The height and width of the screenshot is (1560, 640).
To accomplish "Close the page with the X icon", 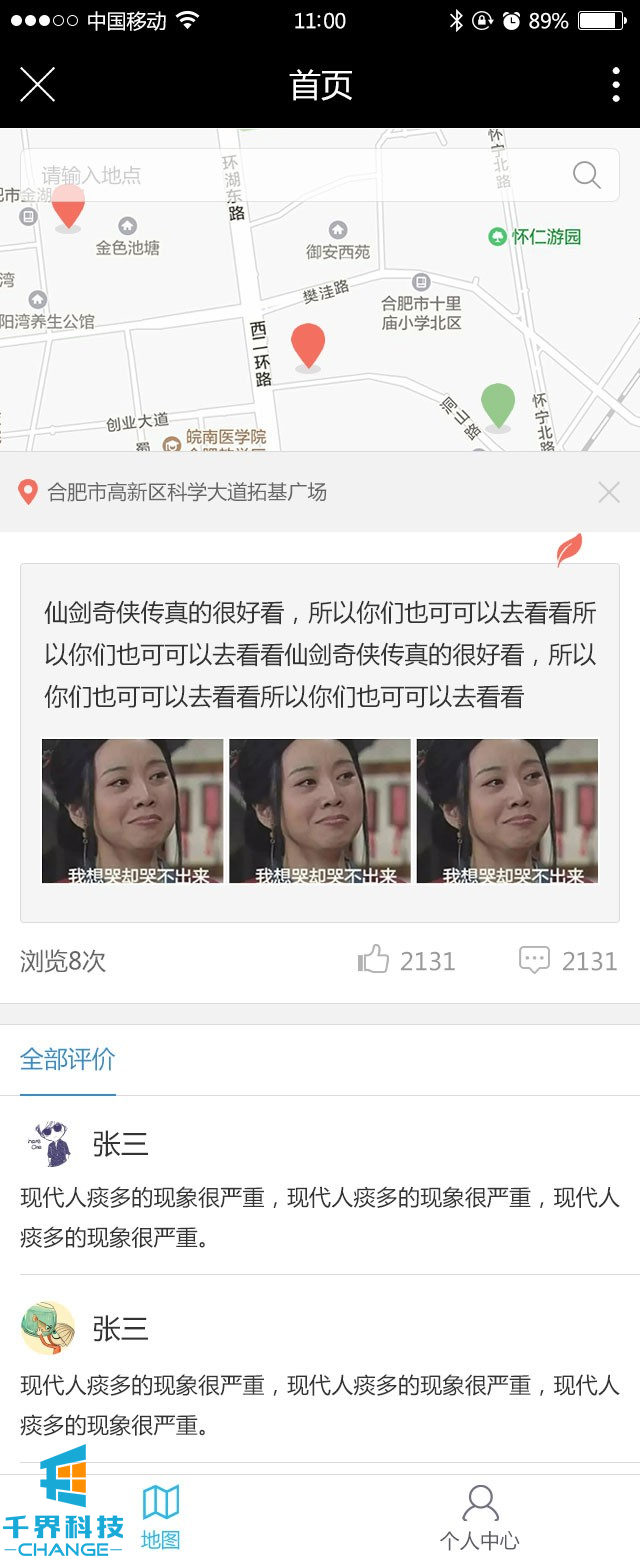I will (x=37, y=85).
